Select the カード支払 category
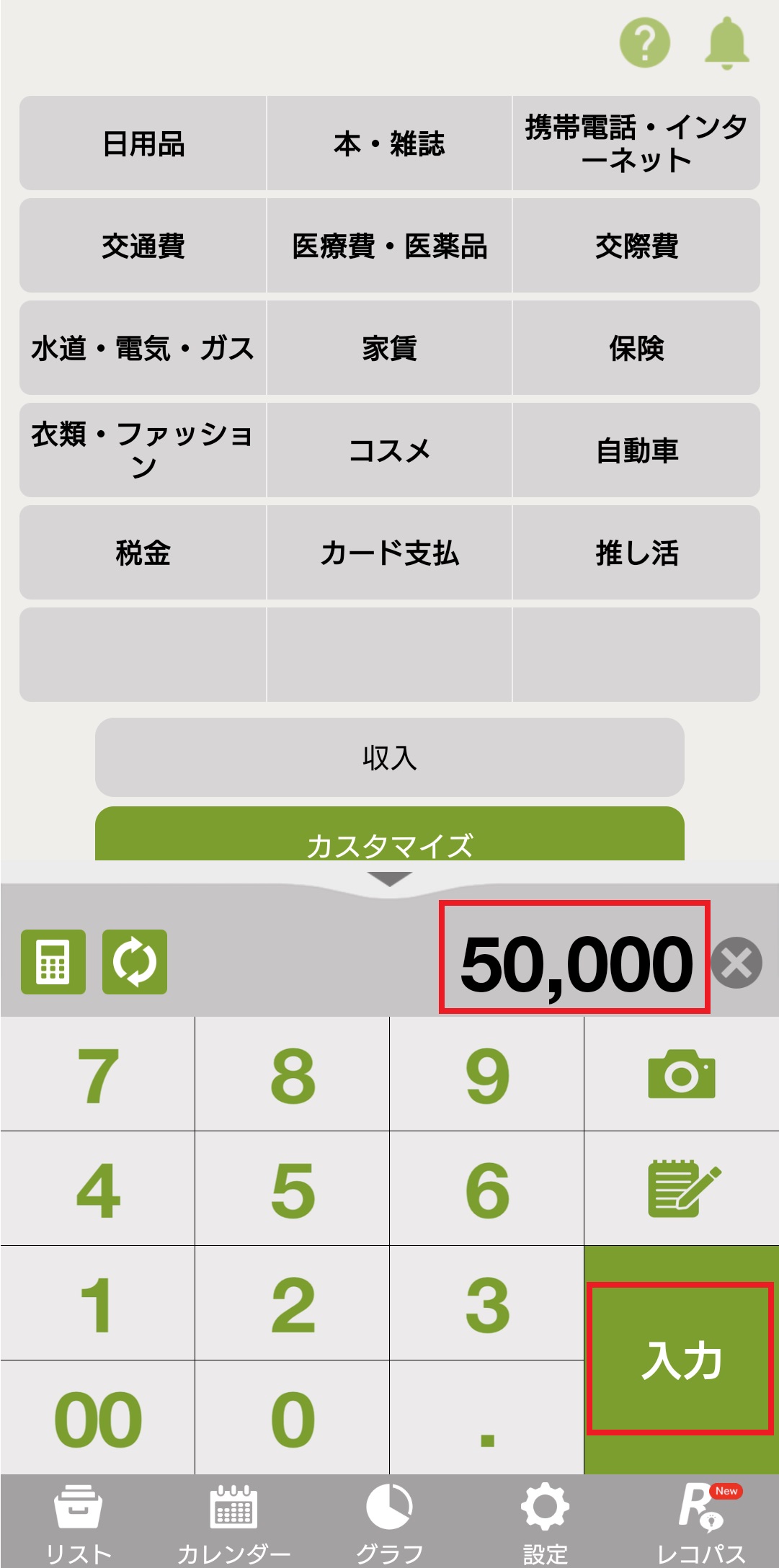This screenshot has height=1568, width=779. coord(389,553)
